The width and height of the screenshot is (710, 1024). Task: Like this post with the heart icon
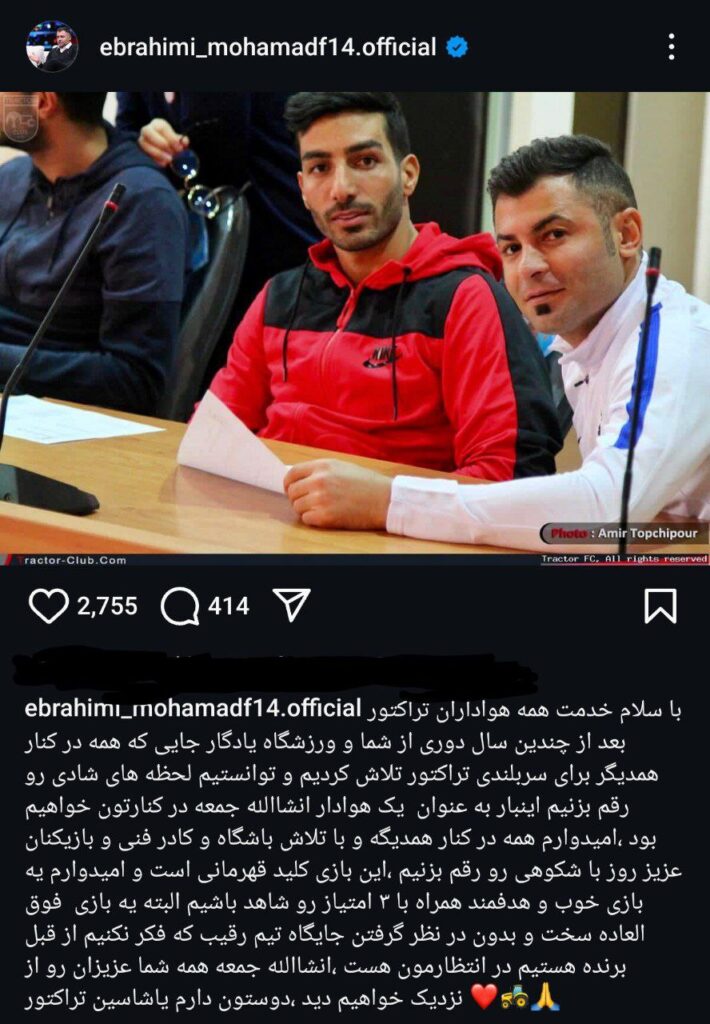(48, 605)
